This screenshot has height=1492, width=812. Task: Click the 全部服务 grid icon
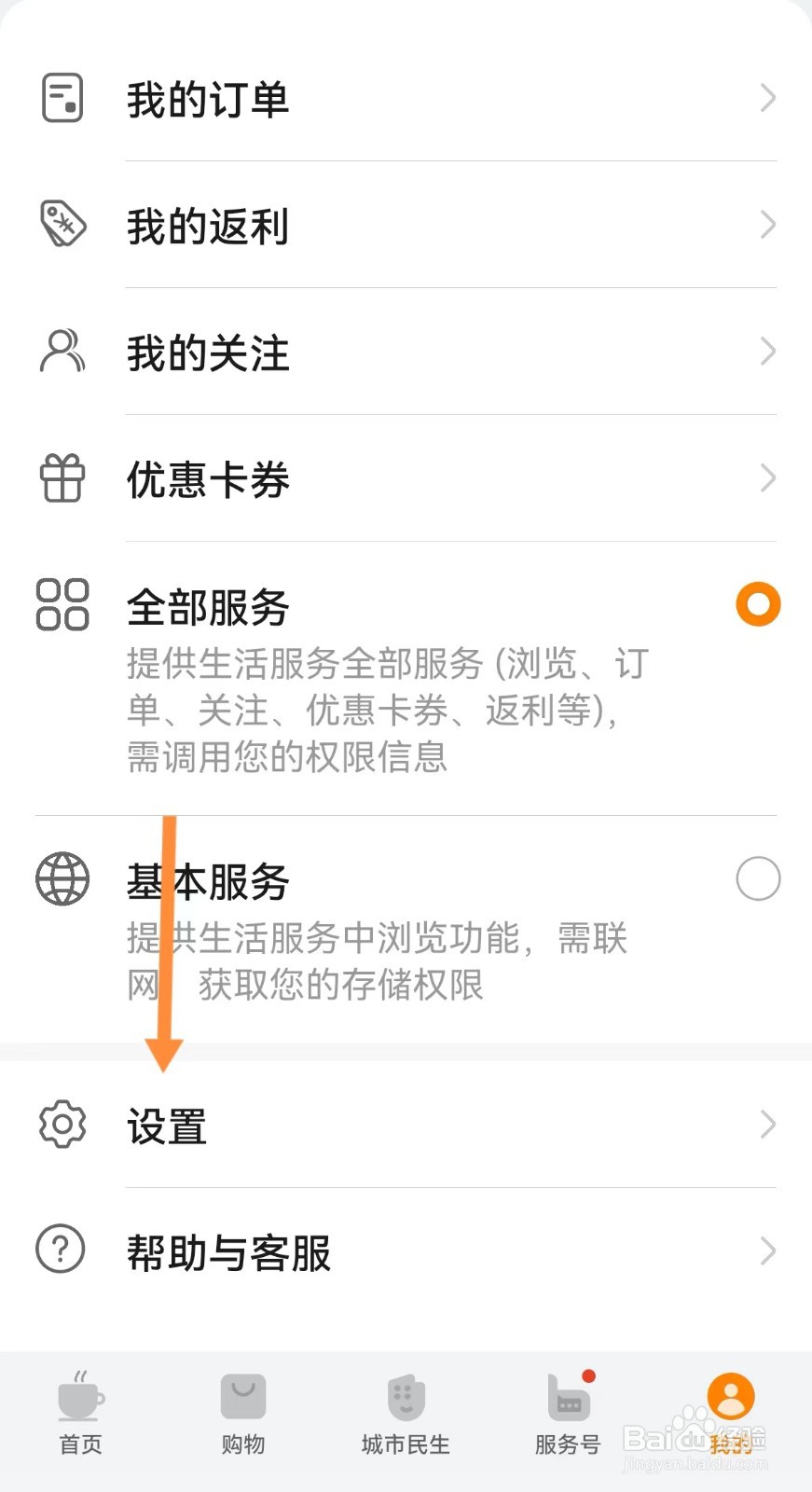coord(62,605)
